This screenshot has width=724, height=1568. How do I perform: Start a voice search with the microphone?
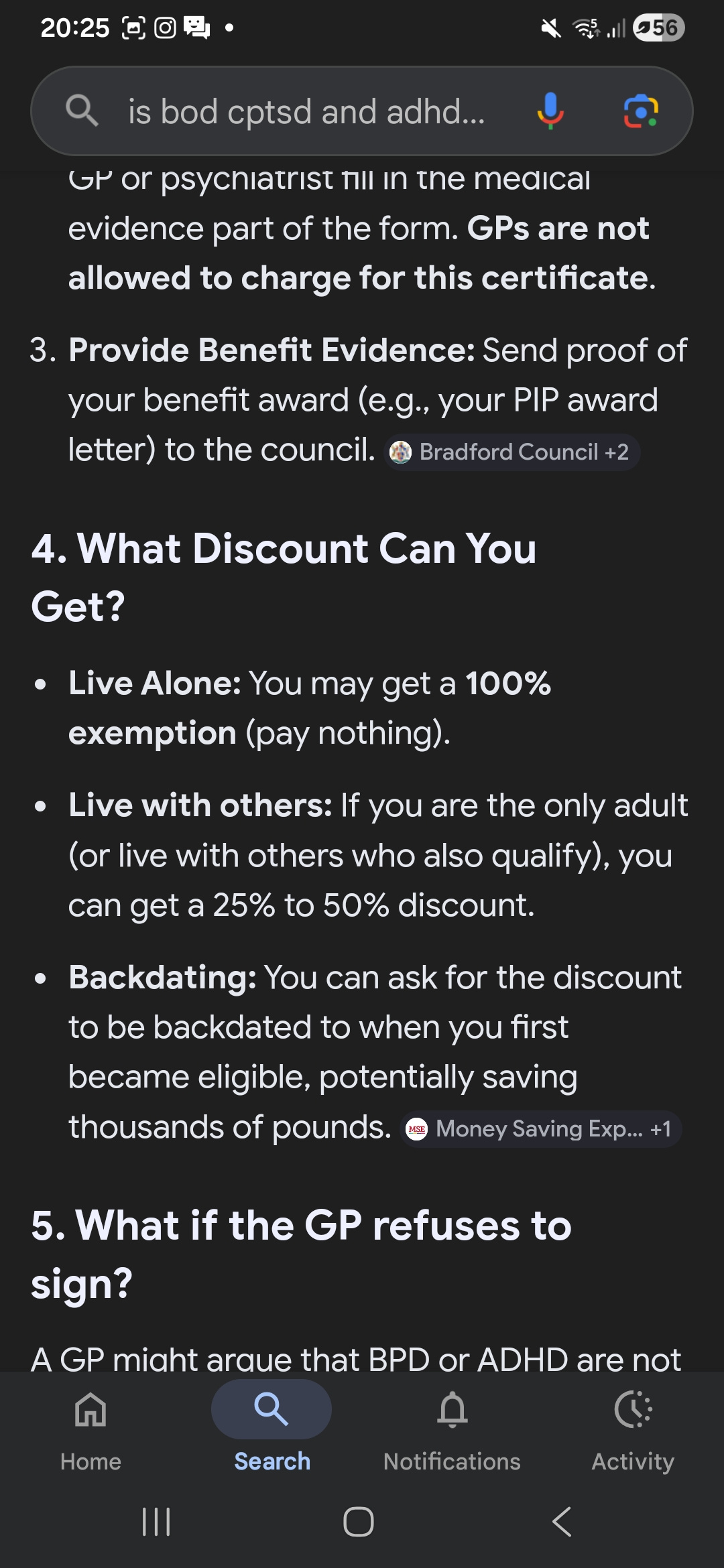(550, 111)
